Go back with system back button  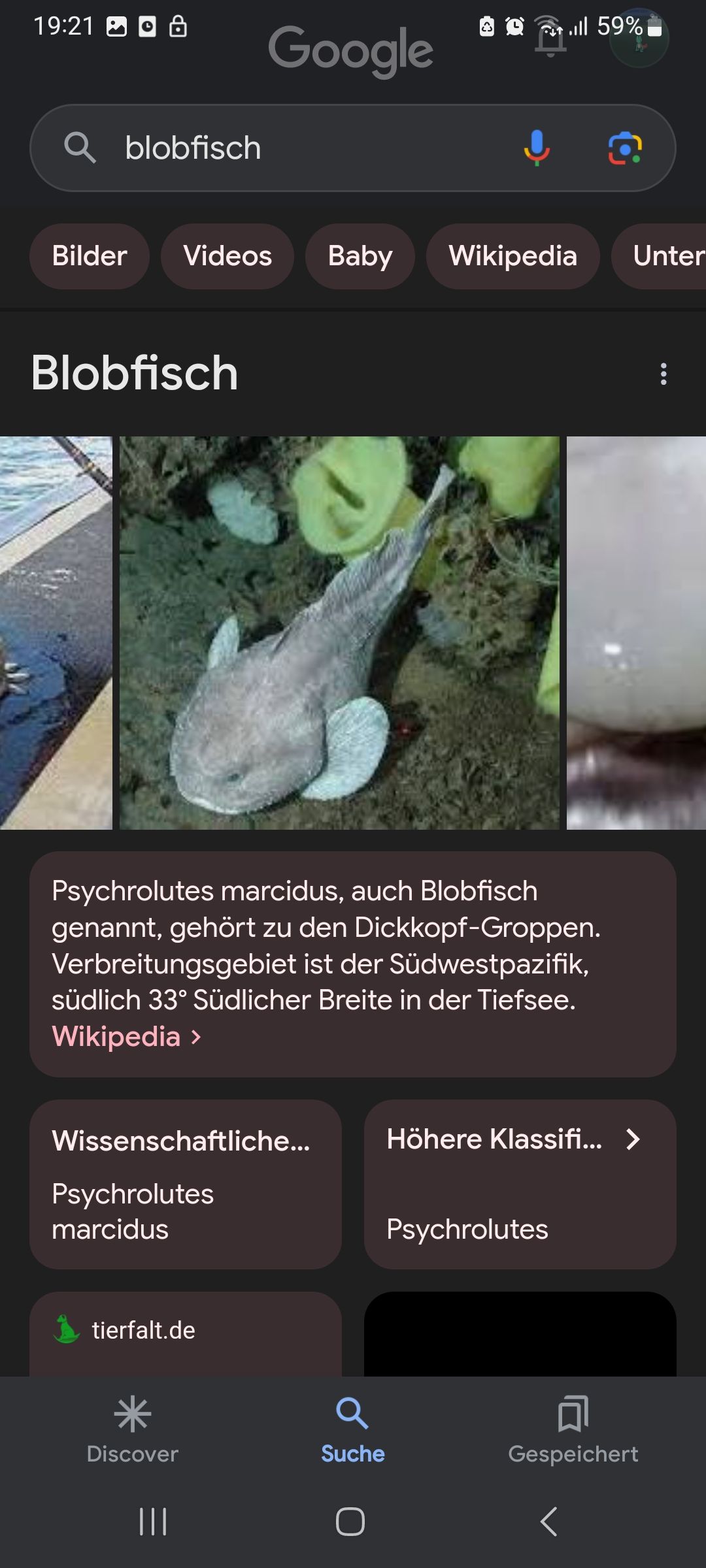[x=549, y=1522]
